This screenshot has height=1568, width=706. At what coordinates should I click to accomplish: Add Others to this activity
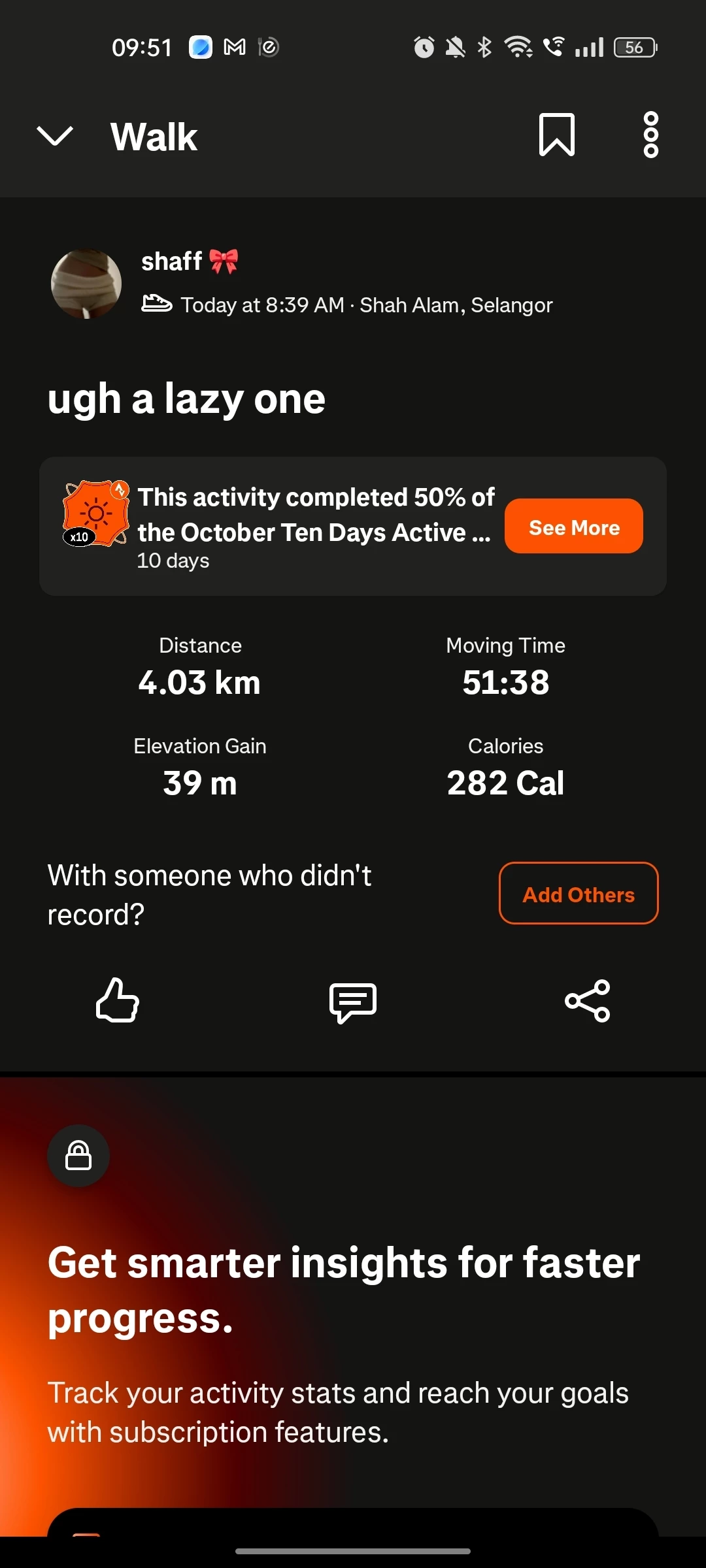pos(578,894)
